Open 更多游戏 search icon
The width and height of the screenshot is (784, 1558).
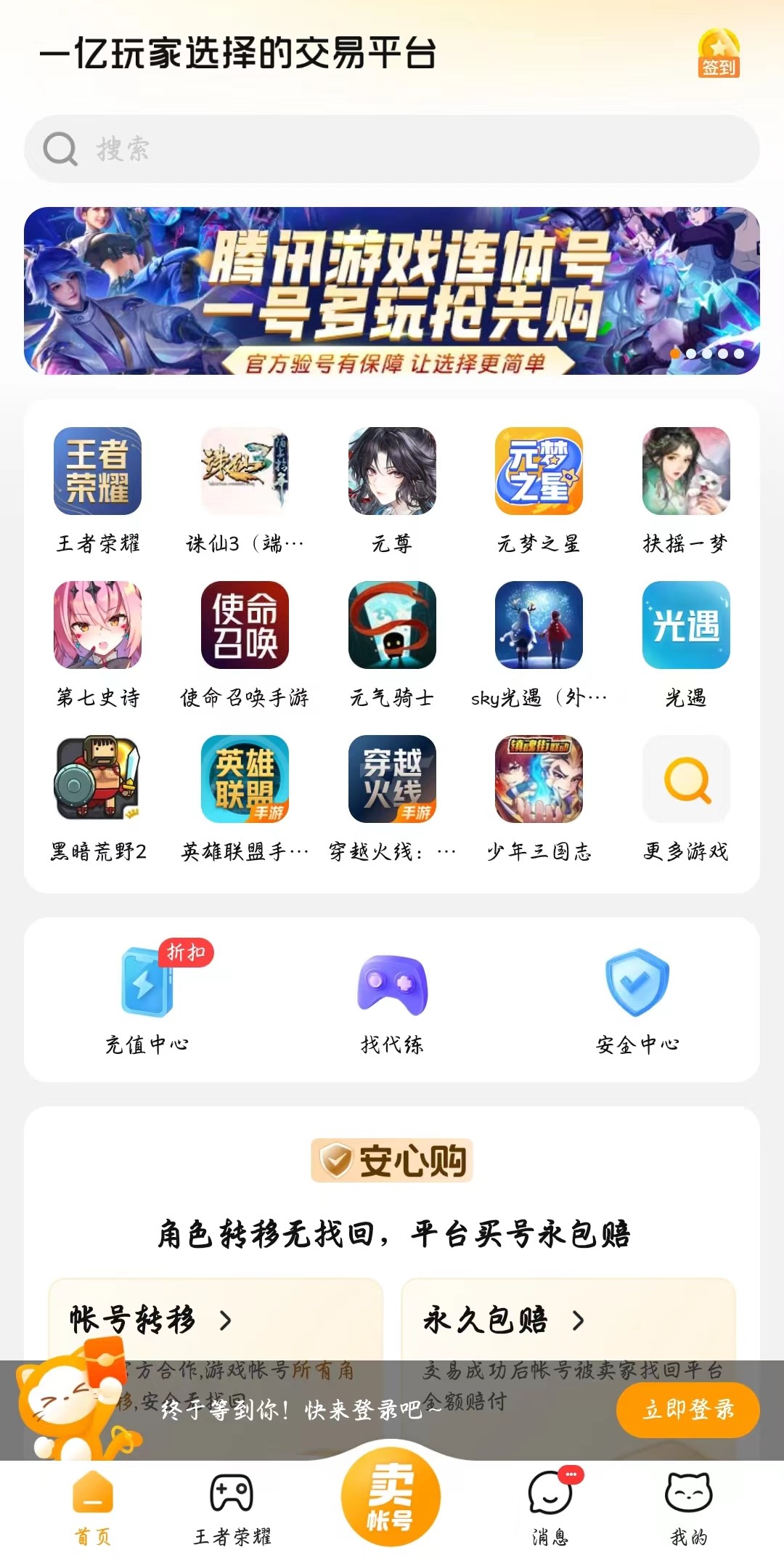(685, 779)
